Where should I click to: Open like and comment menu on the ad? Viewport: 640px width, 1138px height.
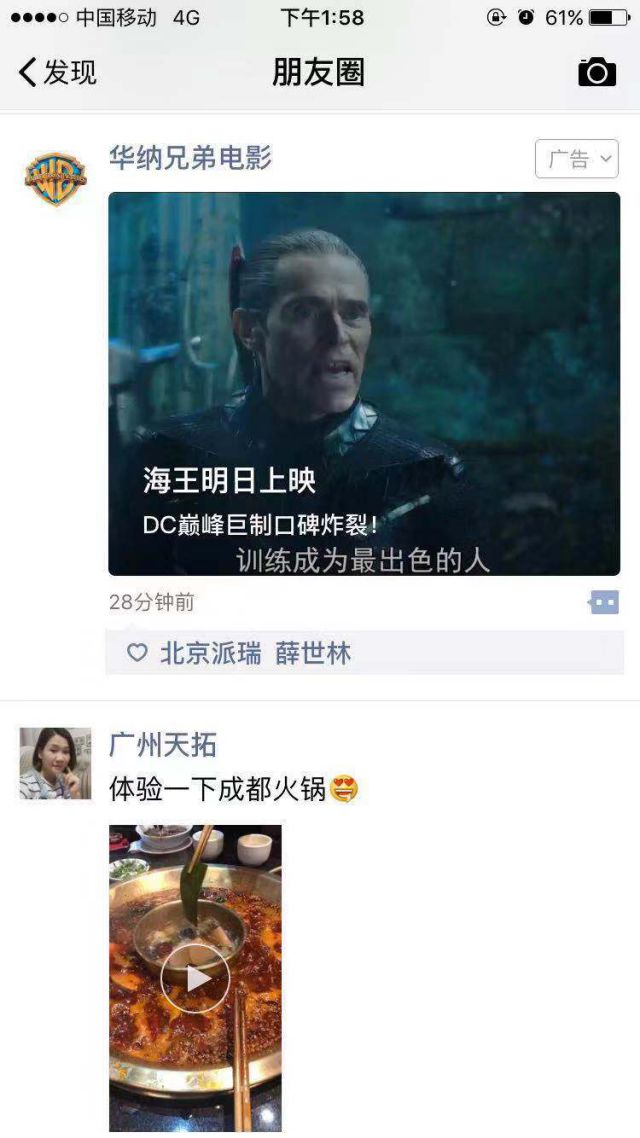click(604, 602)
